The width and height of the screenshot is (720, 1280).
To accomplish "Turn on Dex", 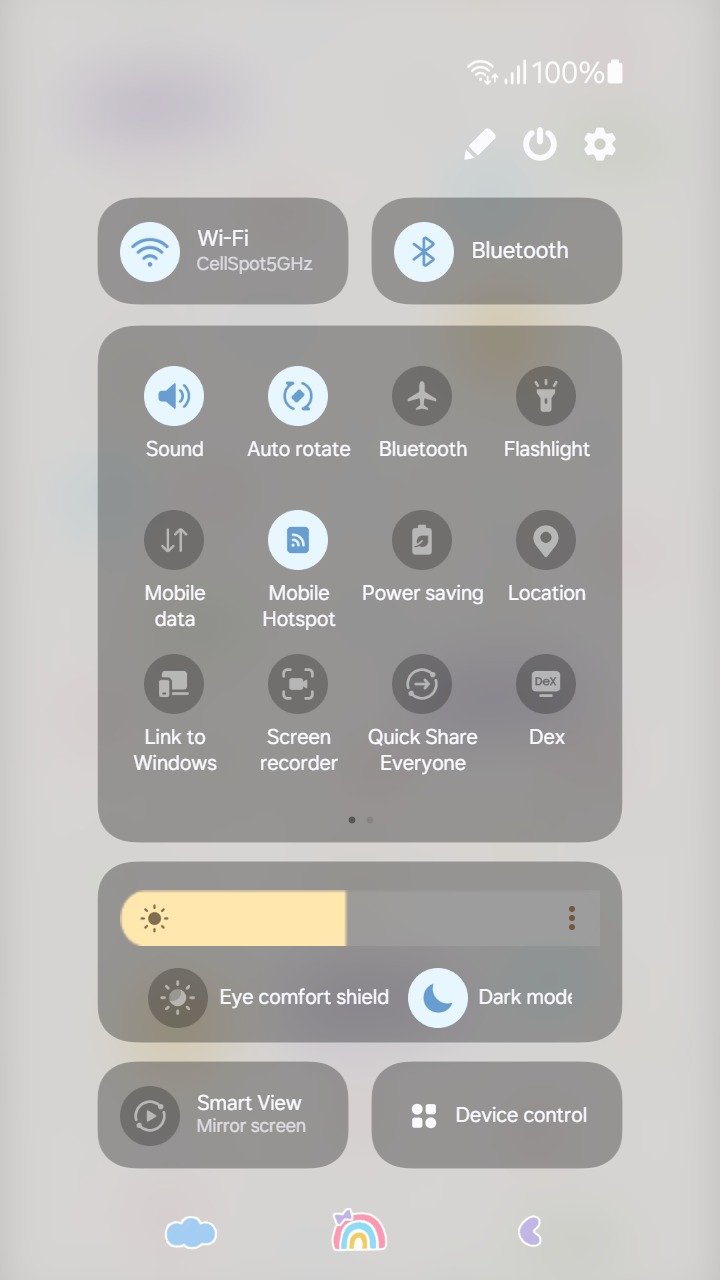I will click(x=546, y=684).
